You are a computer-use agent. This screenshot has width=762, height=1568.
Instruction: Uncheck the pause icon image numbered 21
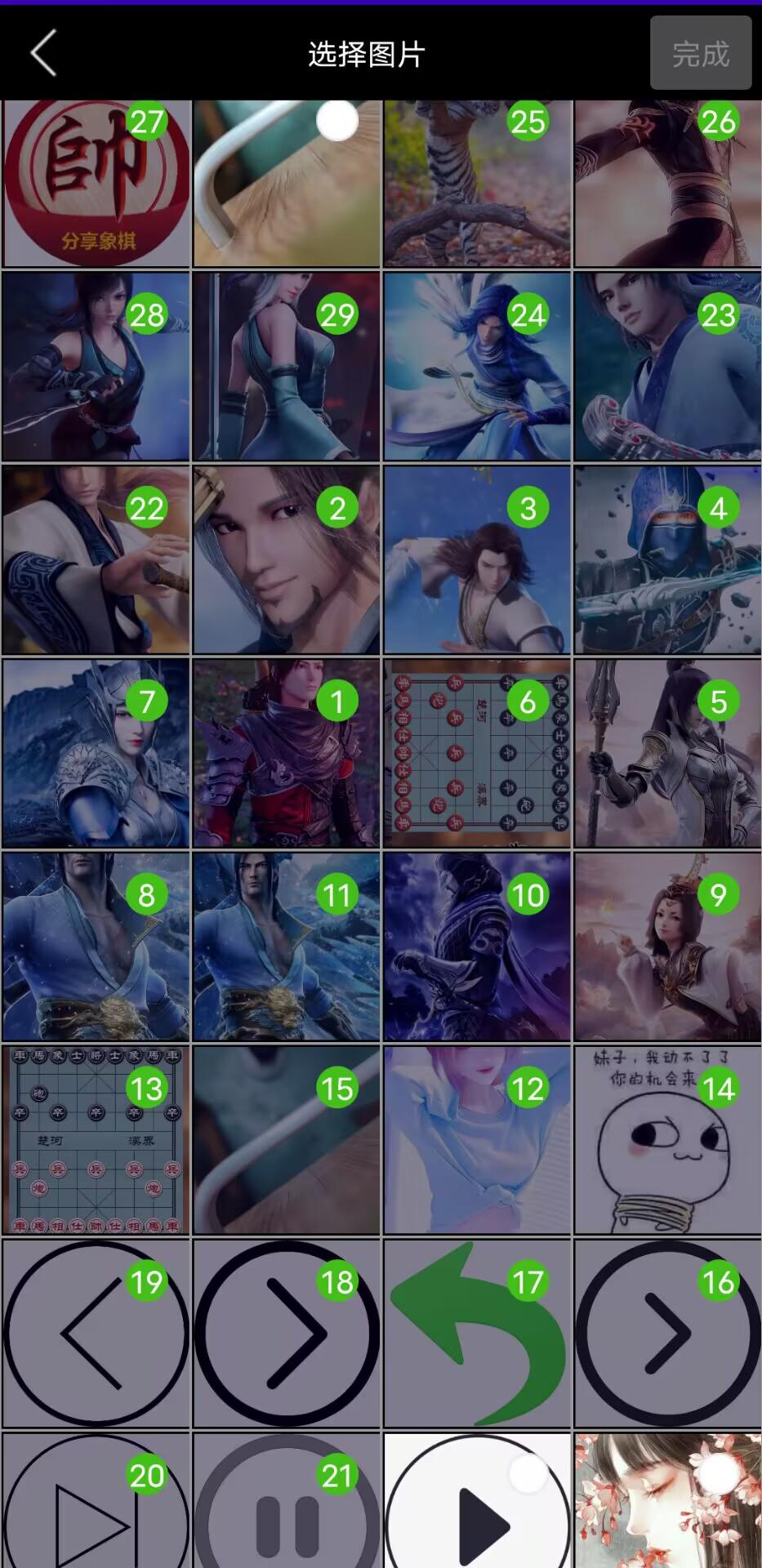point(337,1475)
